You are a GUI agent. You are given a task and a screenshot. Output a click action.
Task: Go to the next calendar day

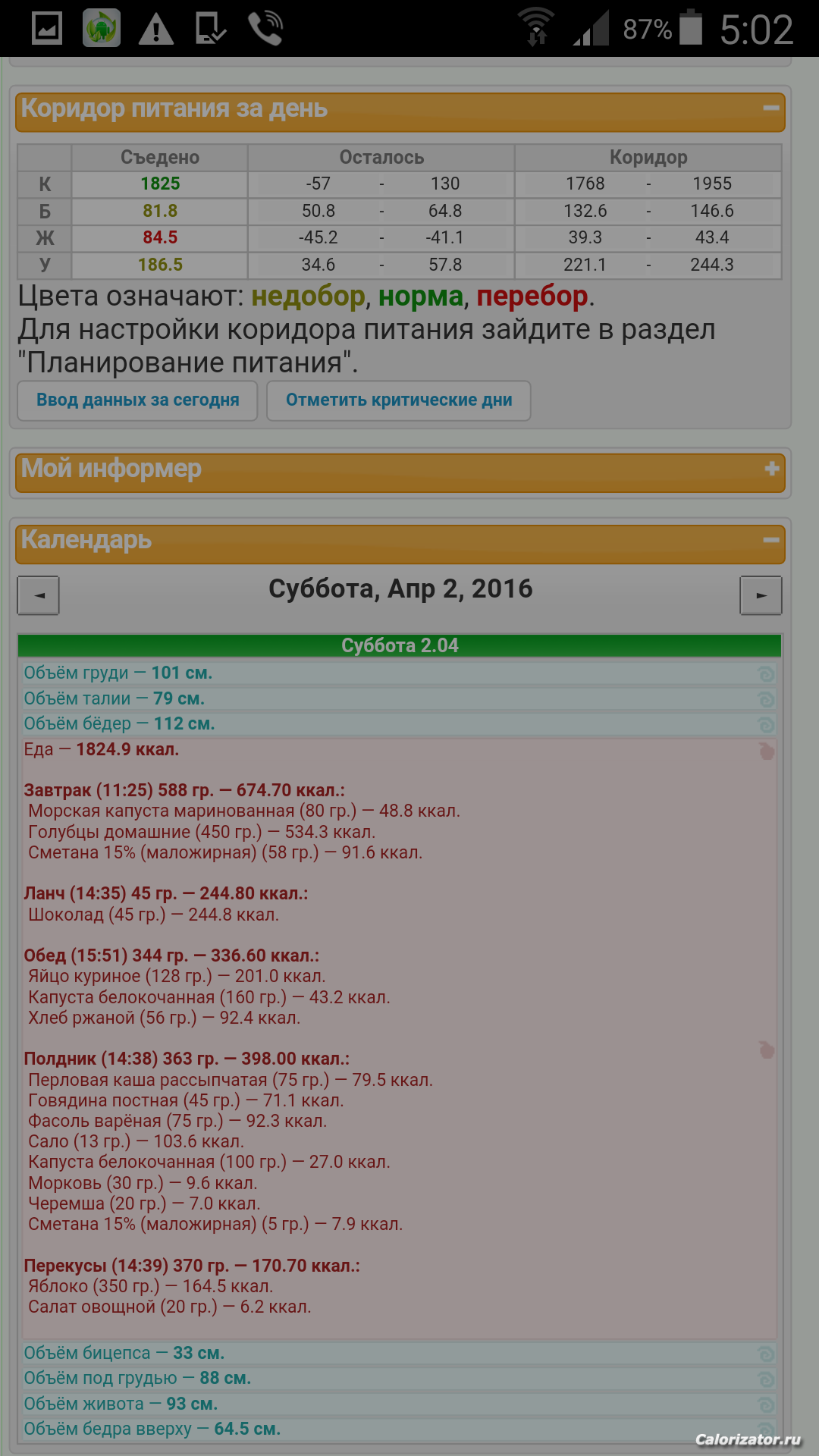click(x=761, y=595)
